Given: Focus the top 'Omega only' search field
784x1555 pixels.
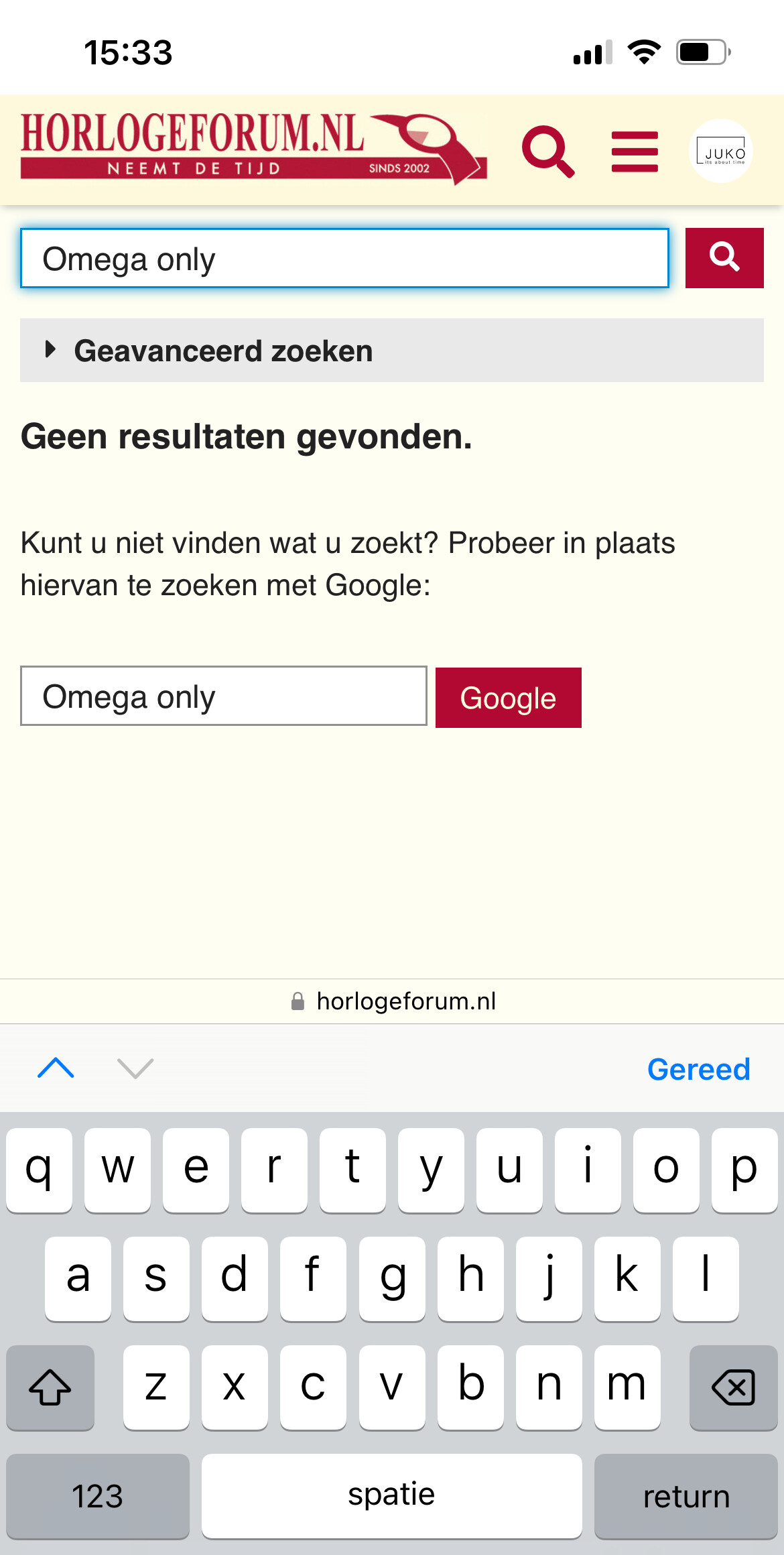Looking at the screenshot, I should (x=344, y=258).
